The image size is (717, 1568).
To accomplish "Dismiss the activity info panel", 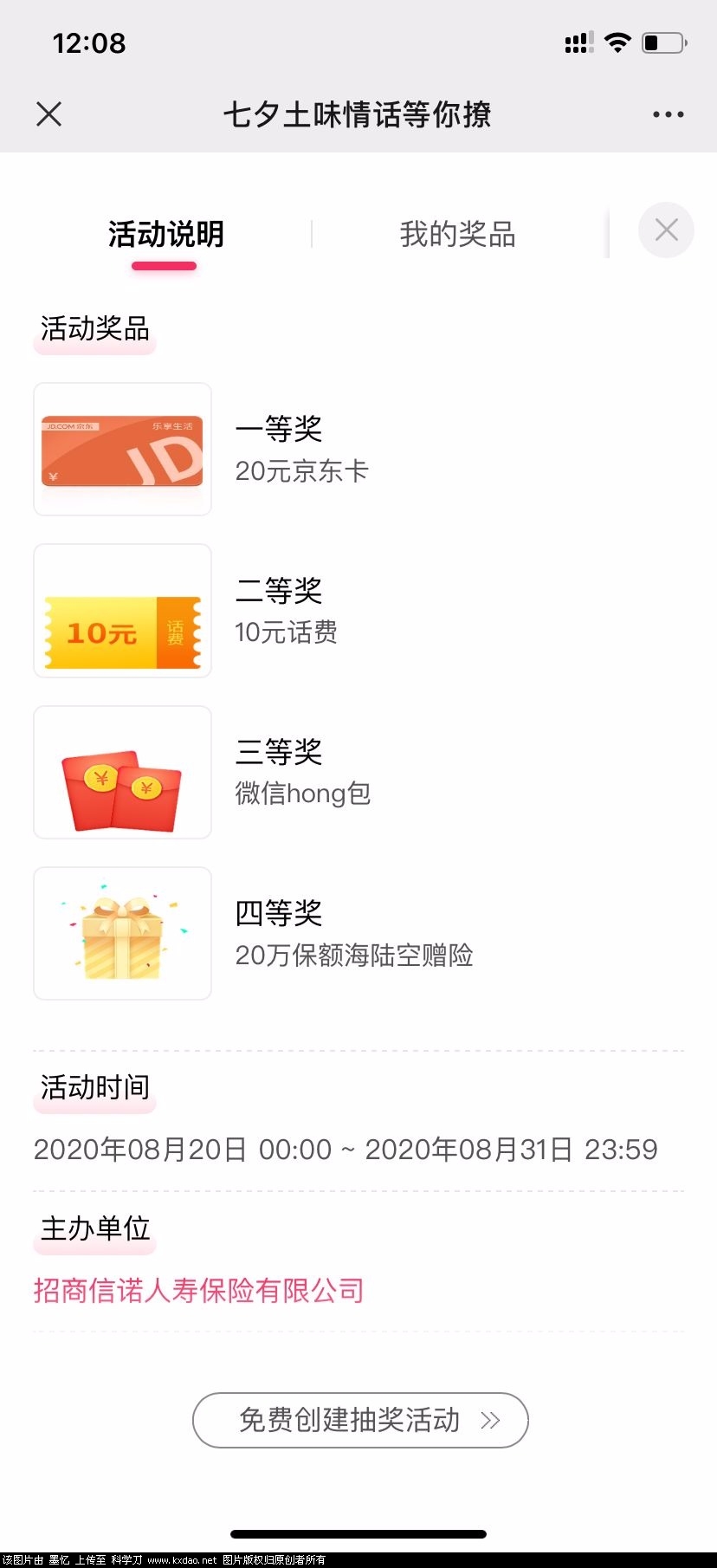I will 666,230.
